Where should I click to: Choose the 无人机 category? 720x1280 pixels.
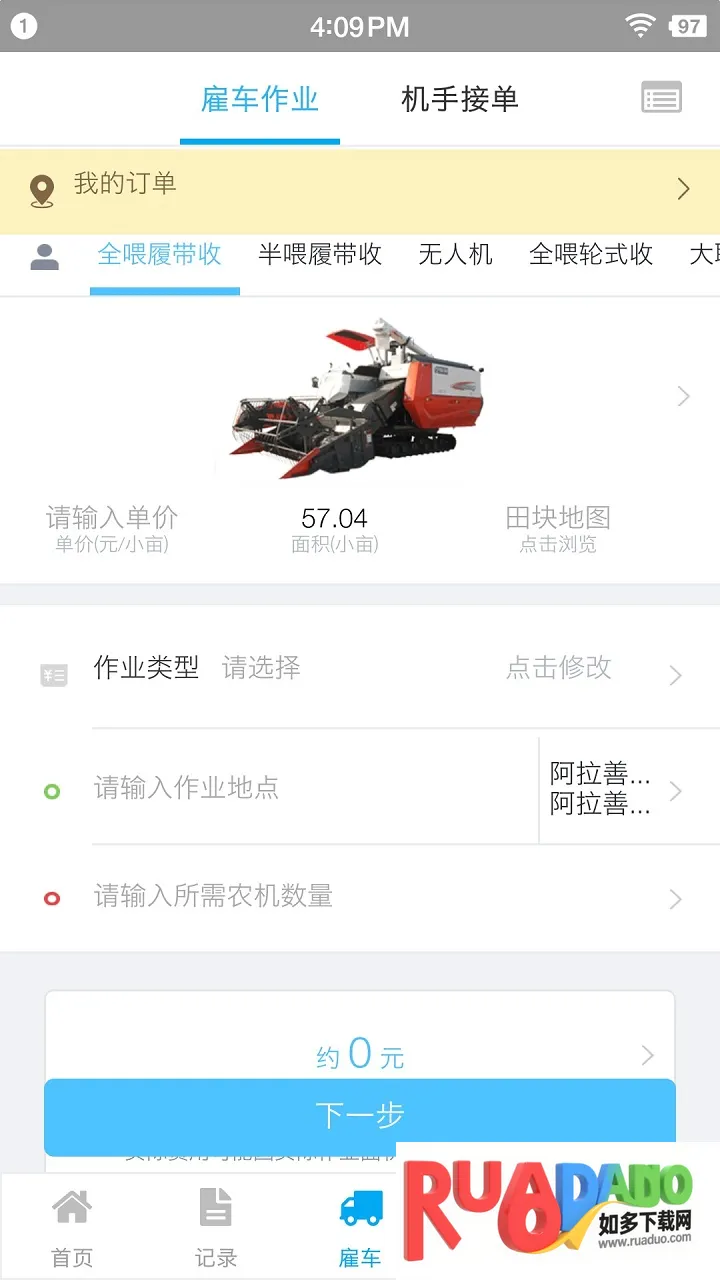coord(455,255)
